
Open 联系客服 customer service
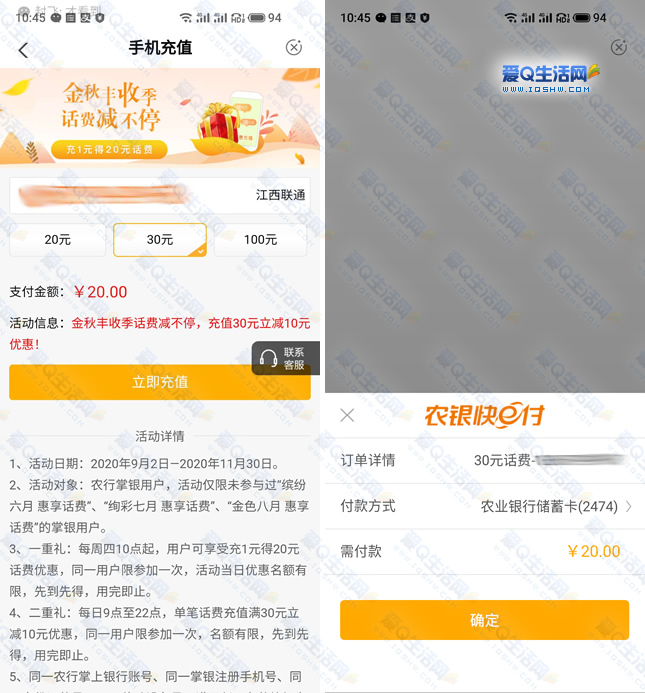(286, 358)
